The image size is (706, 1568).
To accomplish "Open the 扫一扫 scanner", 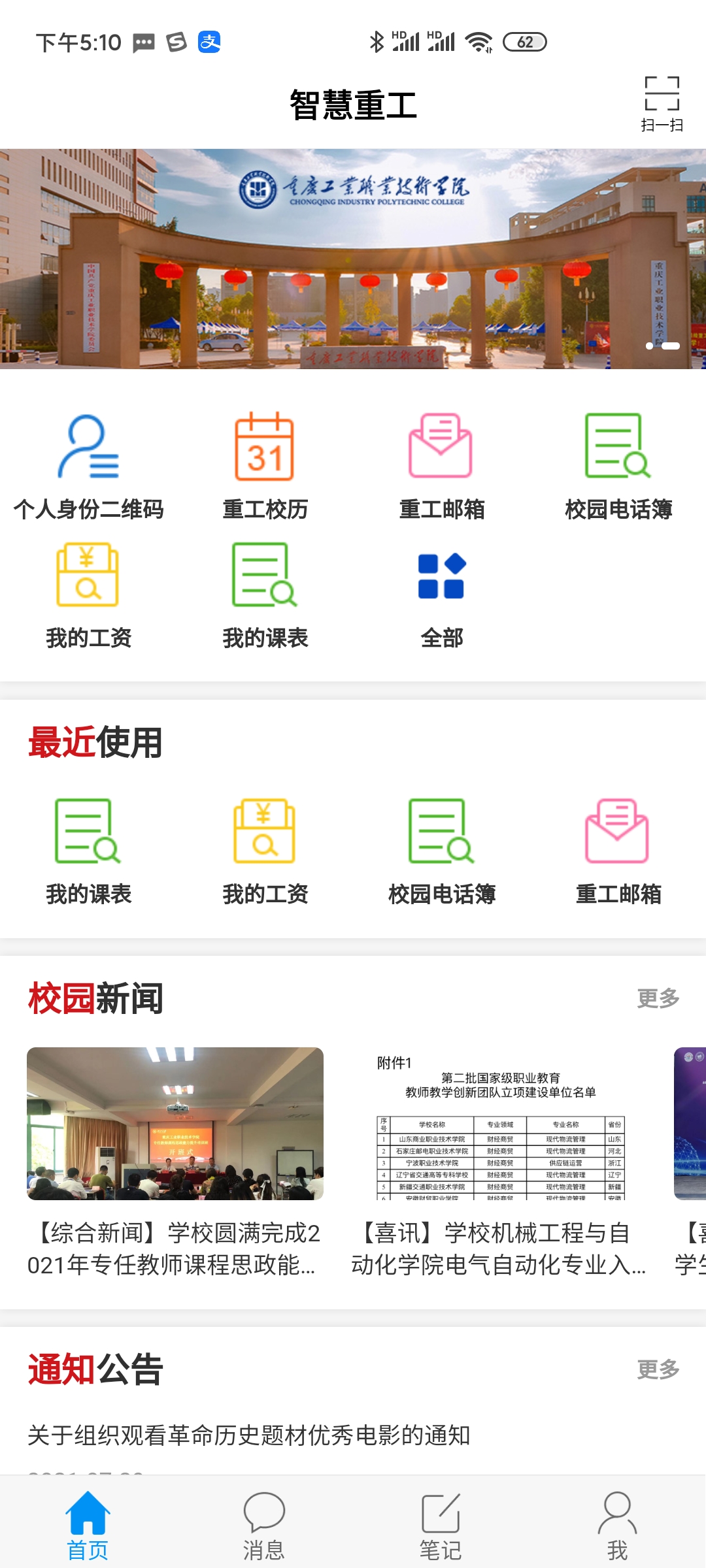I will tap(662, 103).
